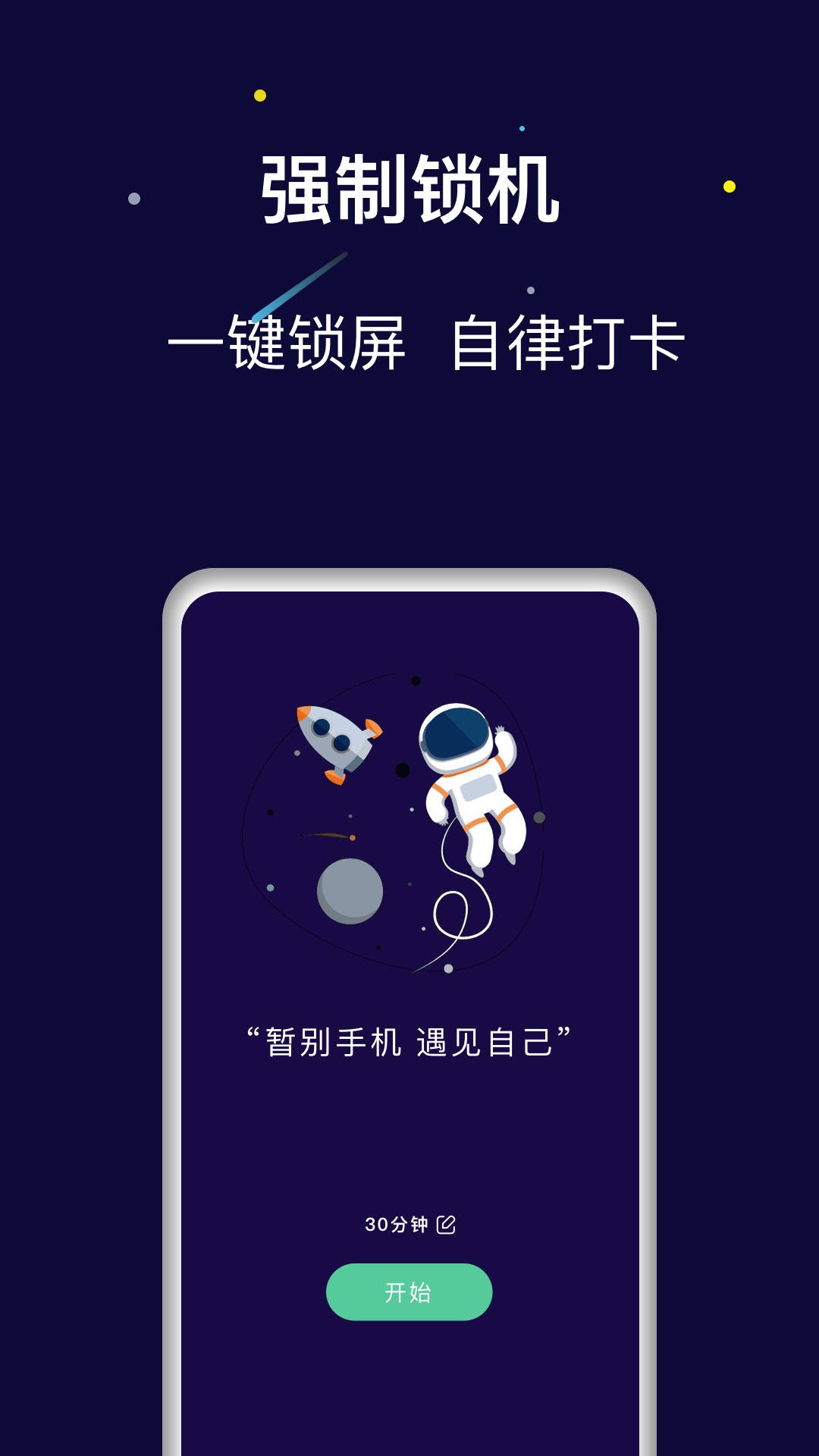Viewport: 819px width, 1456px height.
Task: Click the blue dot above the title
Action: [521, 127]
